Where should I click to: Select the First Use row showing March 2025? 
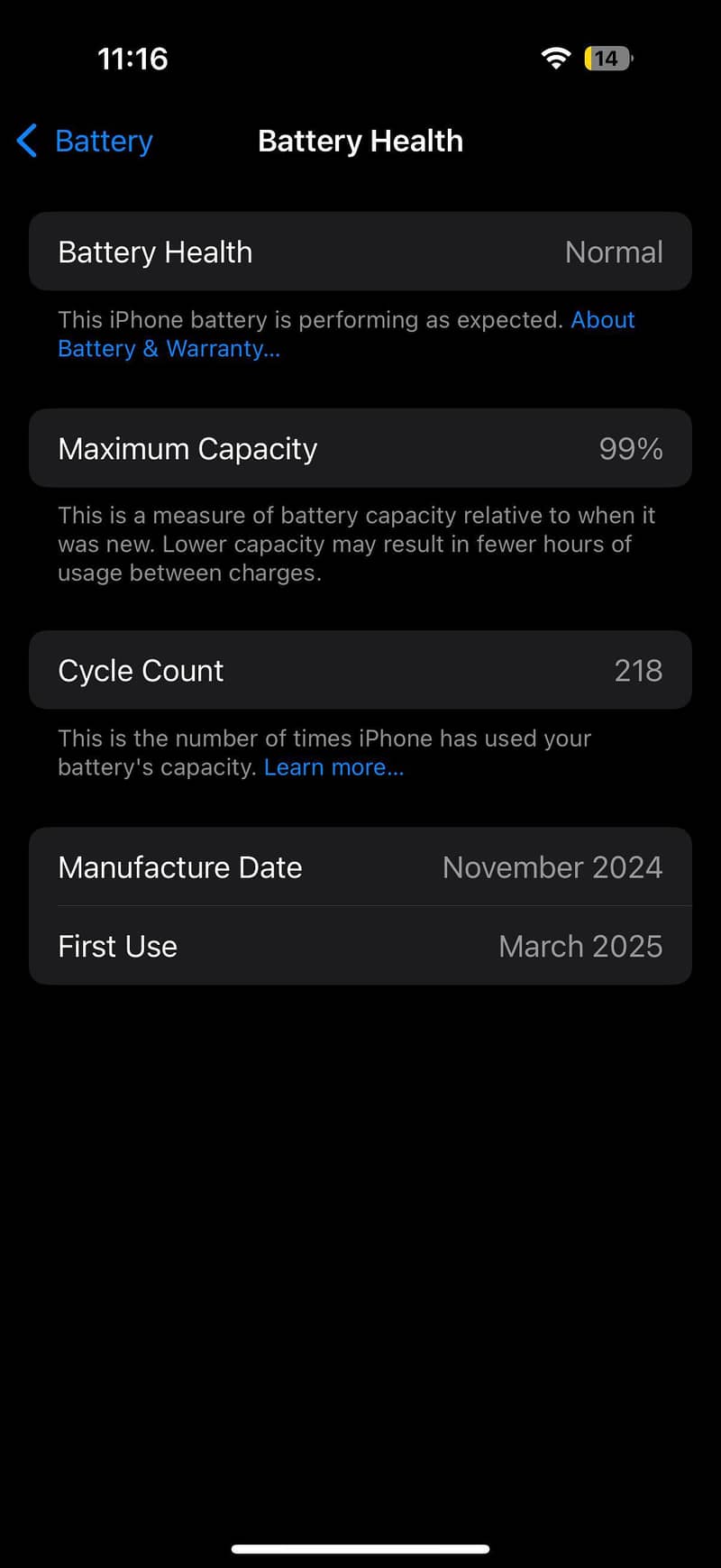coord(360,946)
